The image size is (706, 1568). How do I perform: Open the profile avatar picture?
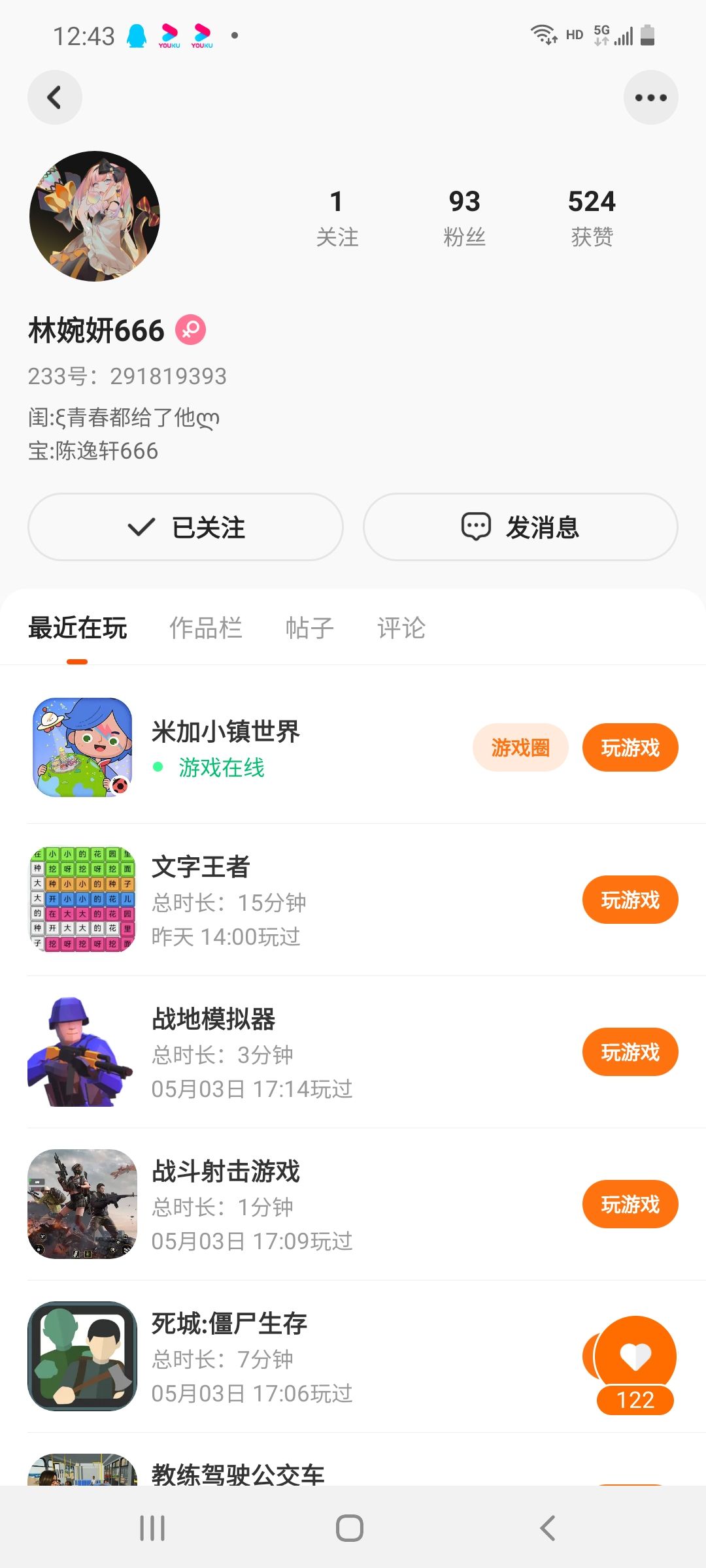click(95, 216)
